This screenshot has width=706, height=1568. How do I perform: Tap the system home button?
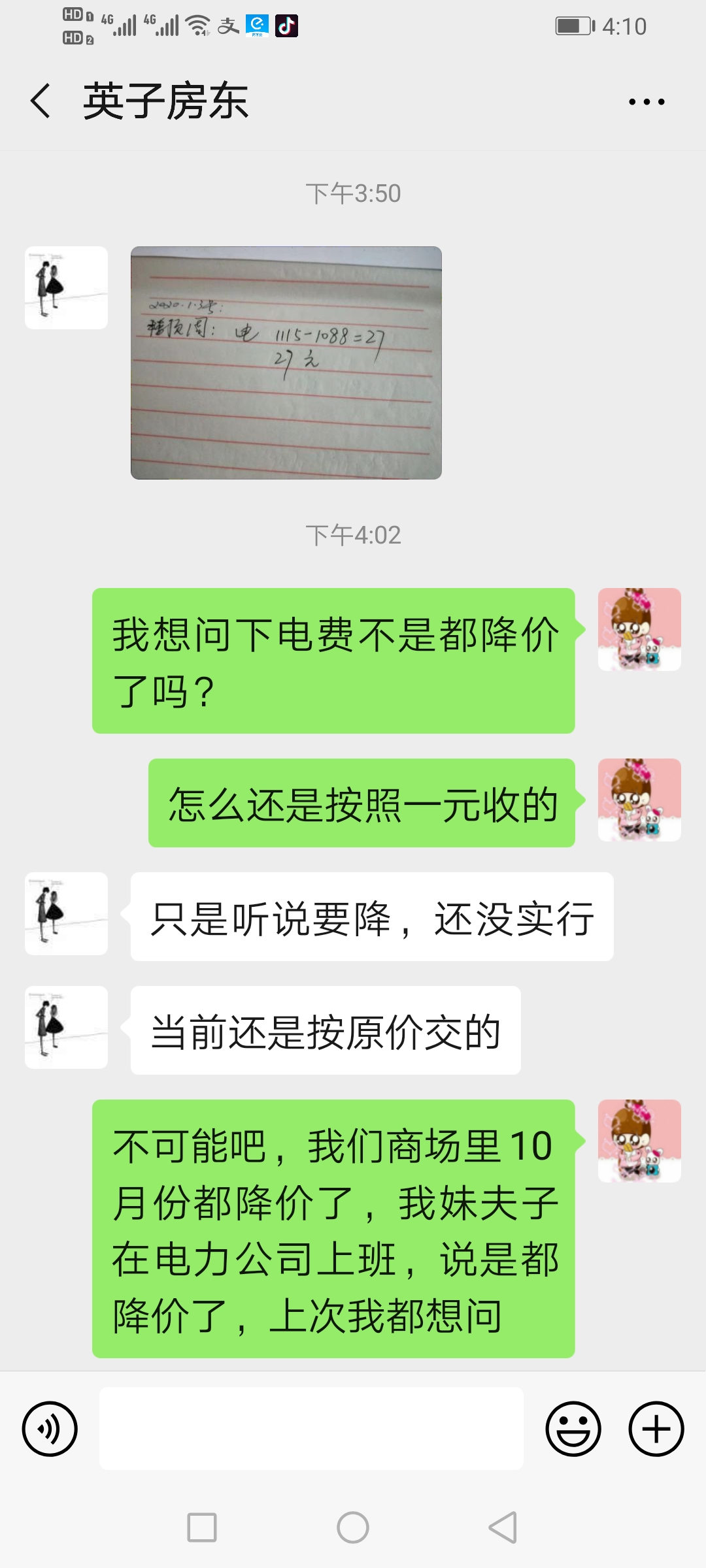(x=353, y=1527)
